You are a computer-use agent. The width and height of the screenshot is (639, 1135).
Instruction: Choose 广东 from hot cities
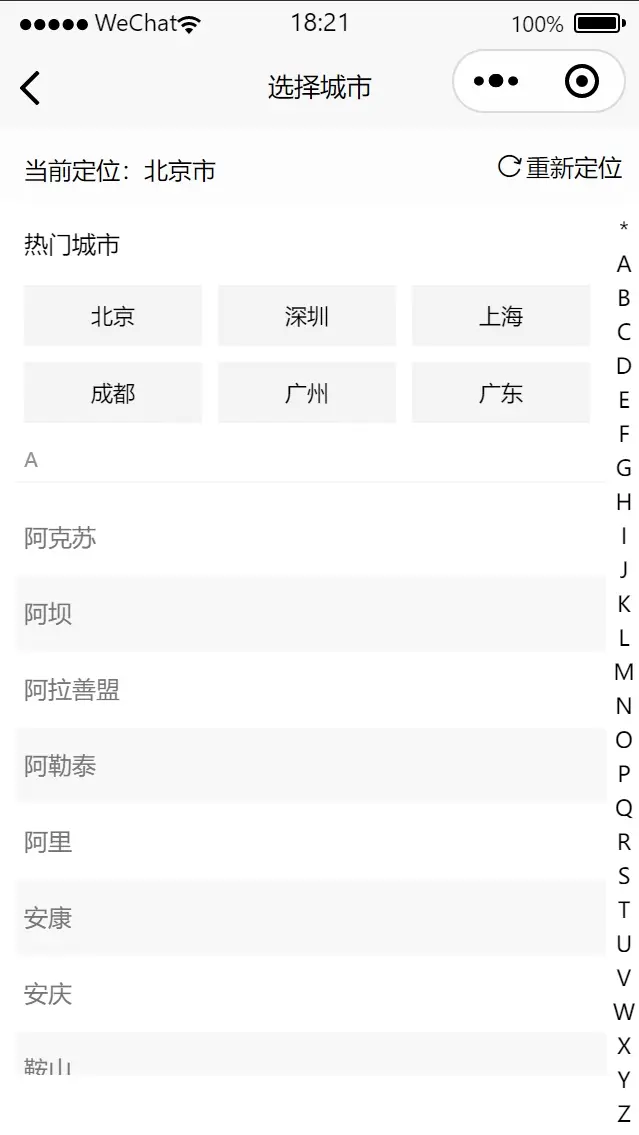[x=501, y=392]
